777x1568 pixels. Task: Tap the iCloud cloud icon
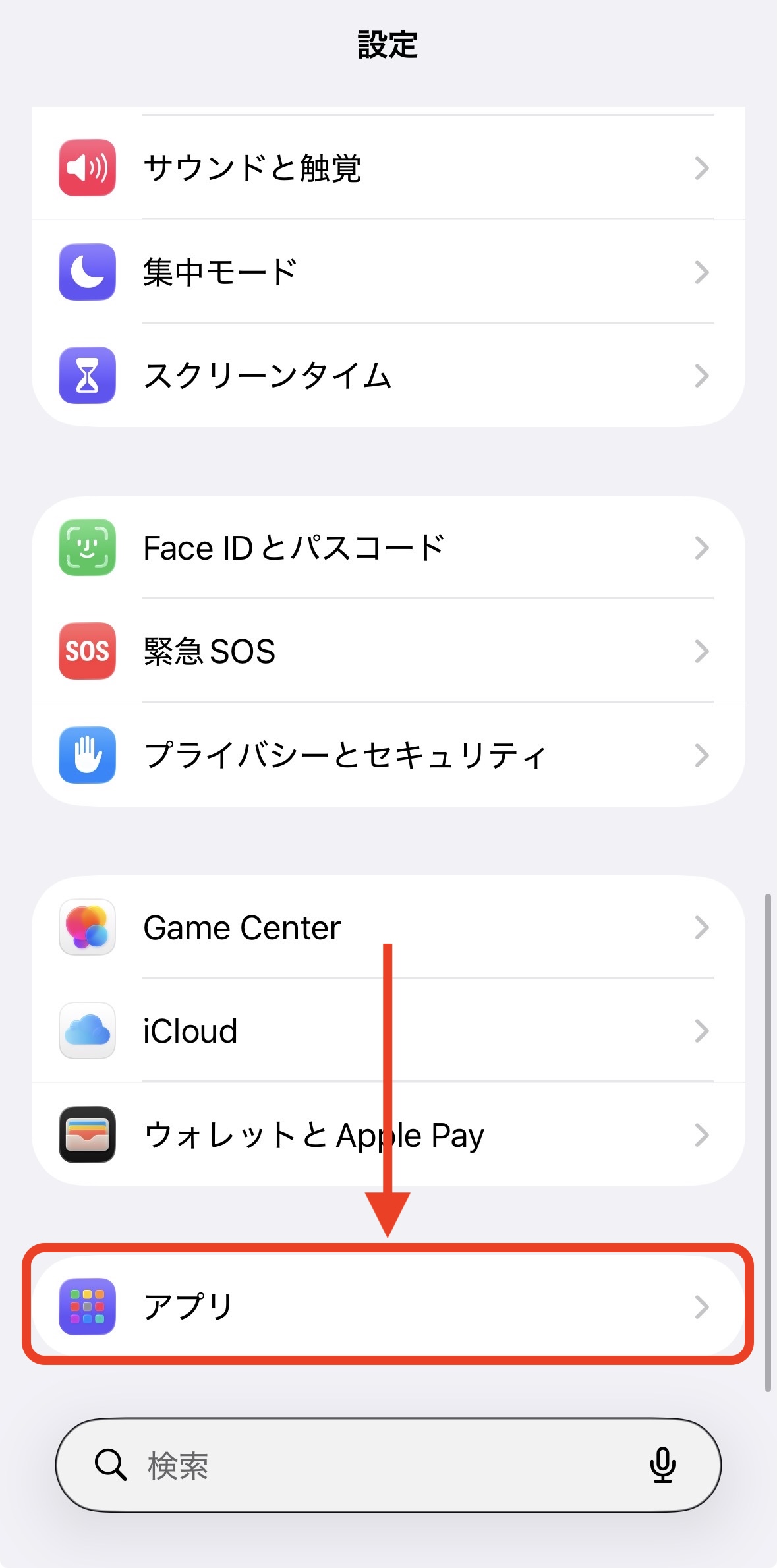click(87, 1031)
